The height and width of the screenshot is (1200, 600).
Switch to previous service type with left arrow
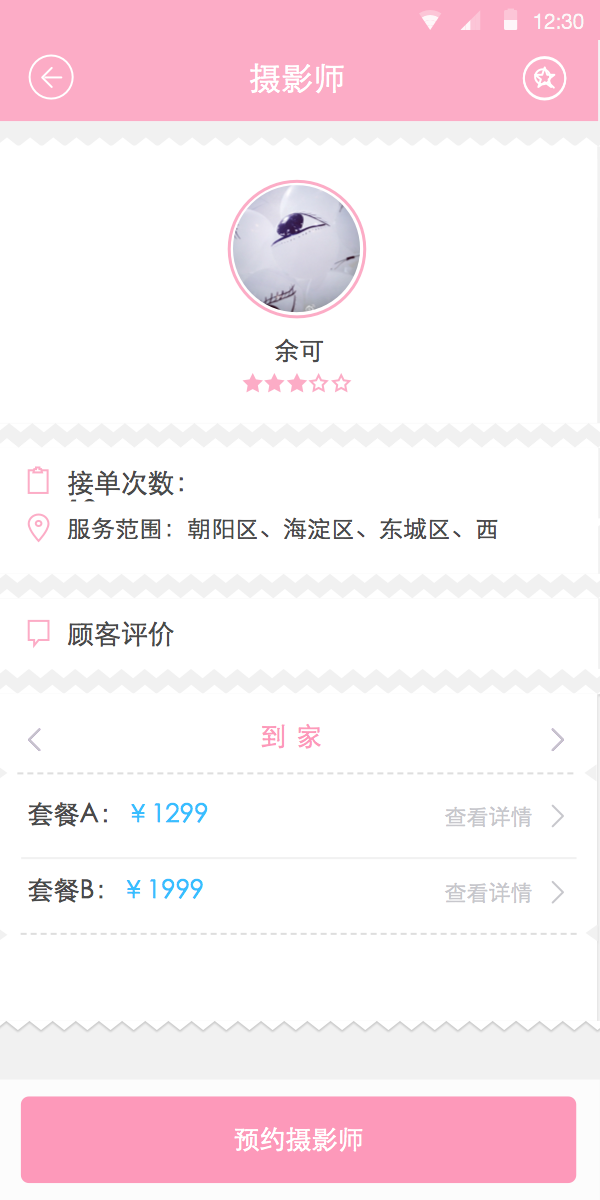pos(35,740)
